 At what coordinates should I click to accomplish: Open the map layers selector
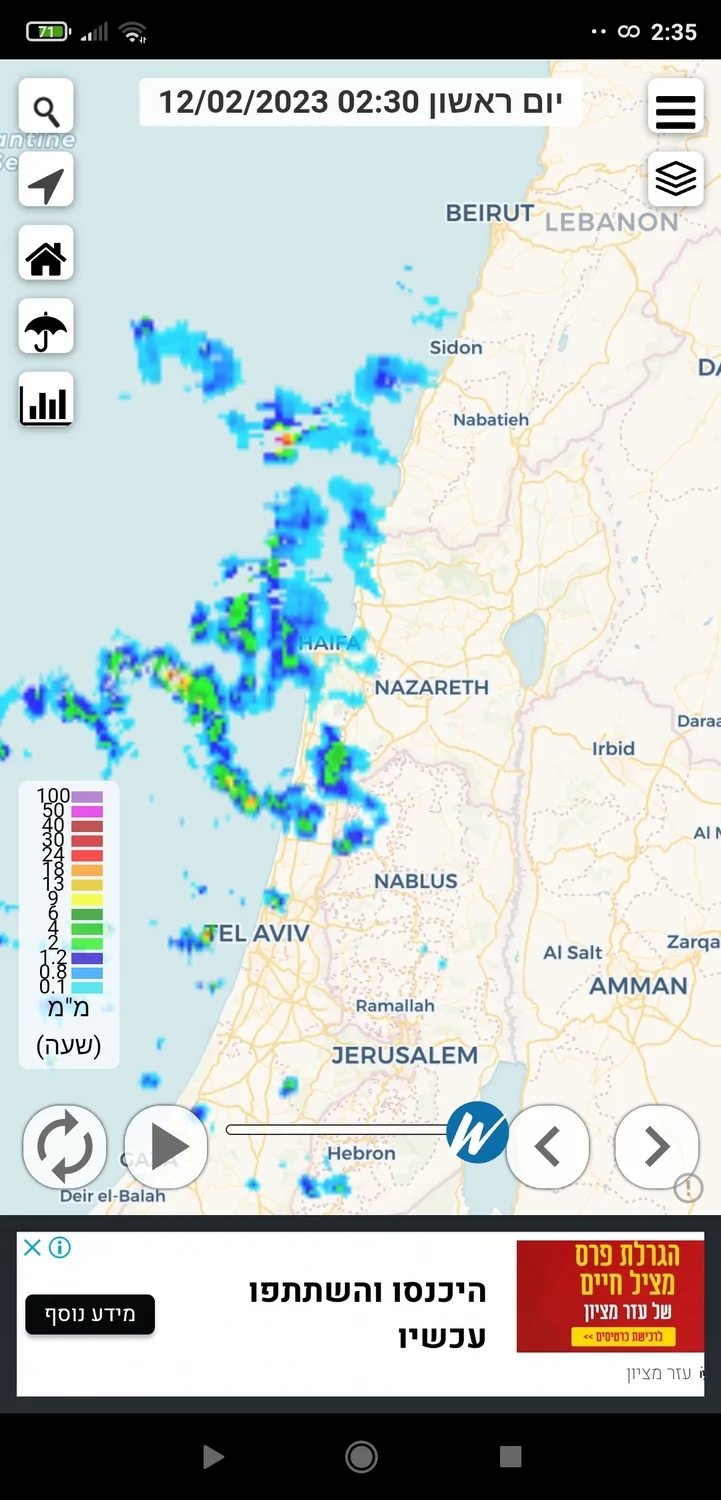[x=675, y=180]
